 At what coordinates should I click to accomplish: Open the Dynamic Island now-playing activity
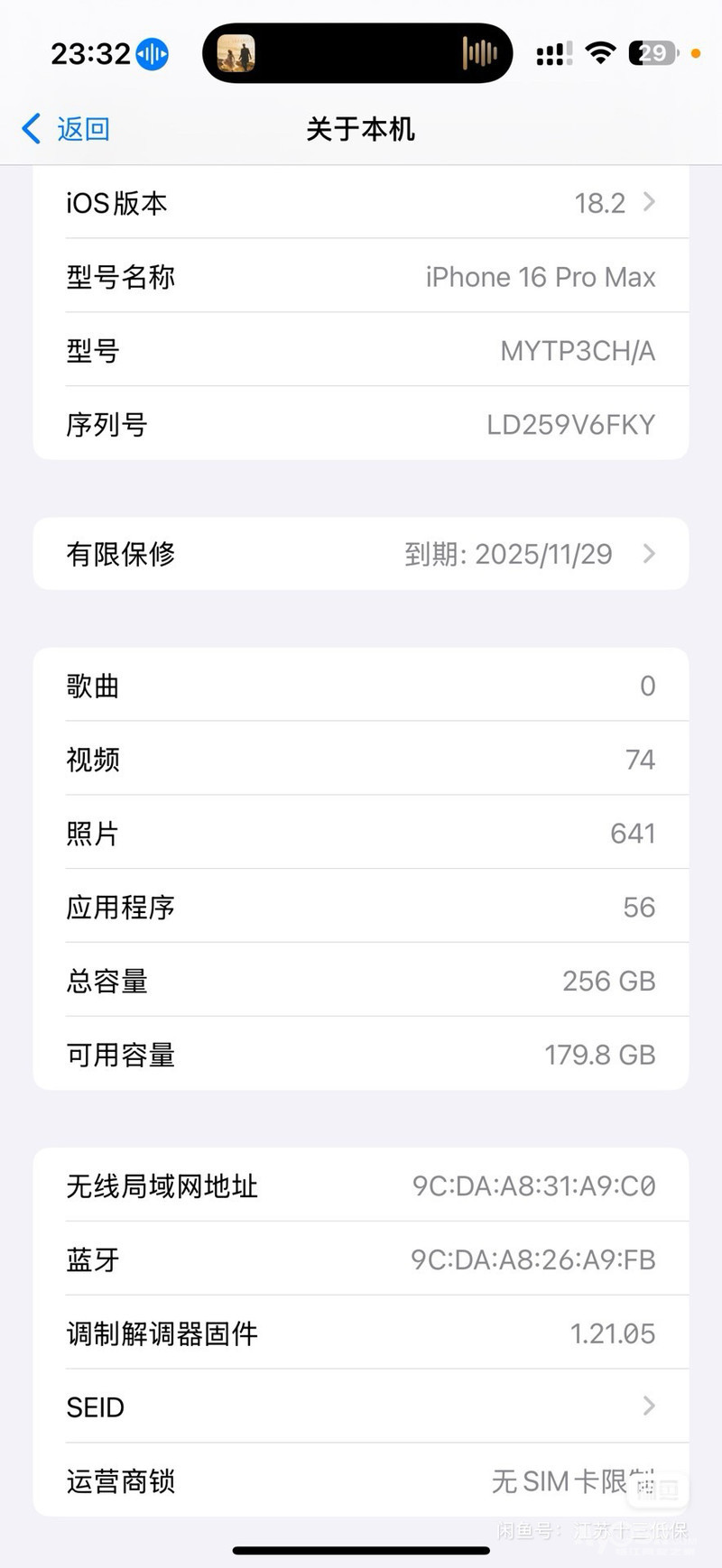coord(357,53)
